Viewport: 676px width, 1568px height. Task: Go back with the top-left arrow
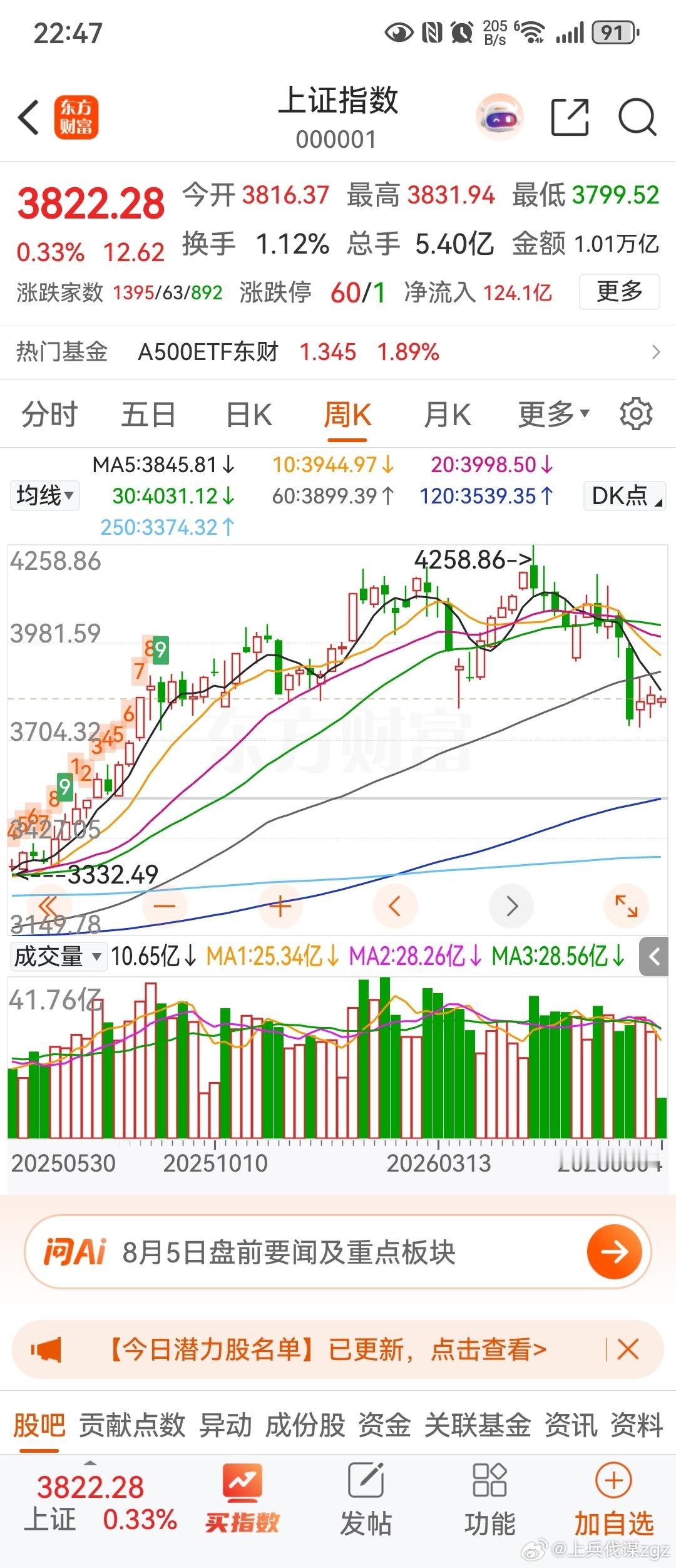click(x=29, y=117)
